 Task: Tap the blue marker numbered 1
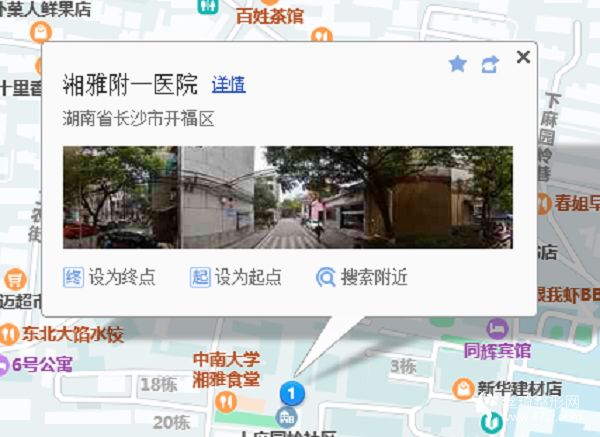290,392
